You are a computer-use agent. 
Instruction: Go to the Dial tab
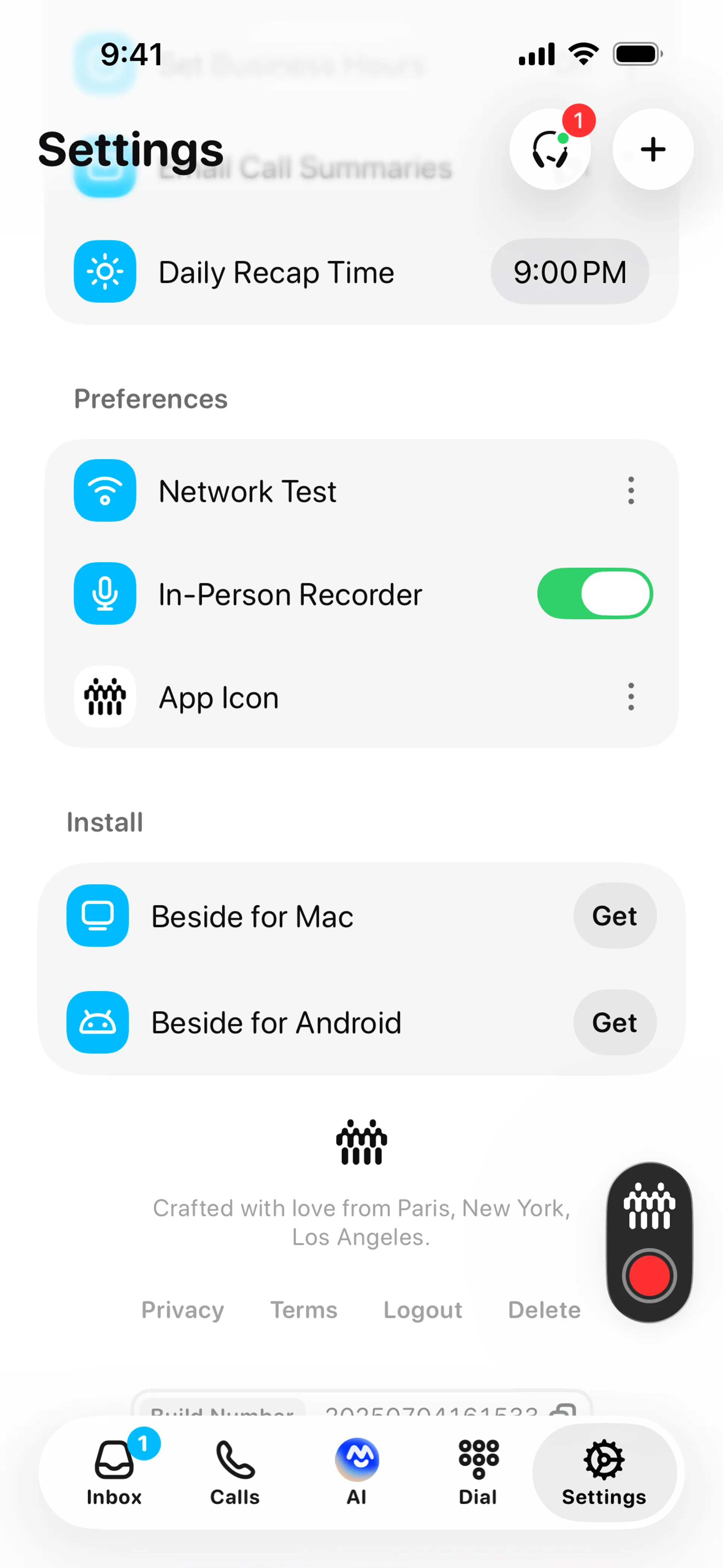478,1472
